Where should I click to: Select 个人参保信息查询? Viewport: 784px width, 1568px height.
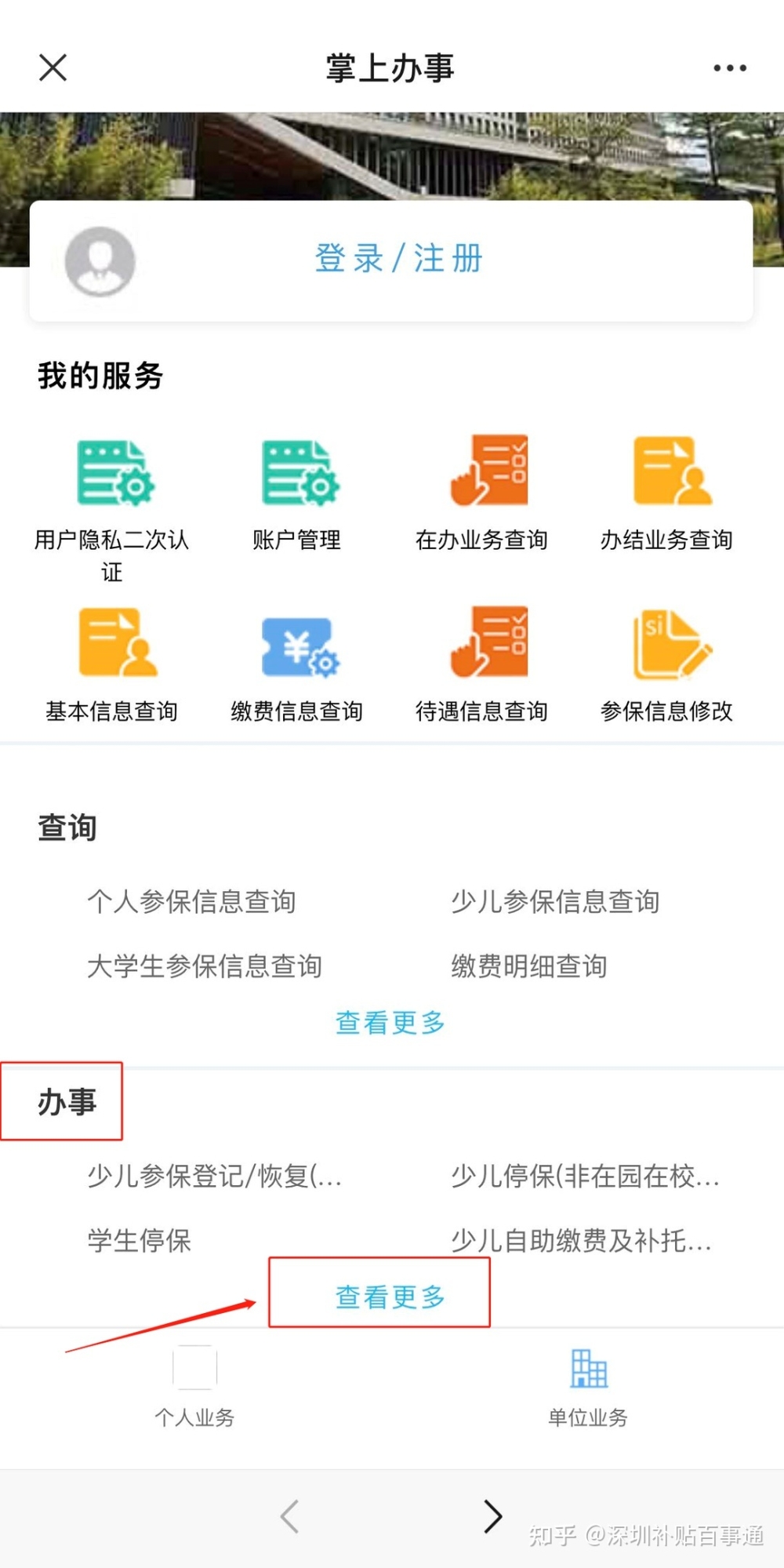click(192, 901)
